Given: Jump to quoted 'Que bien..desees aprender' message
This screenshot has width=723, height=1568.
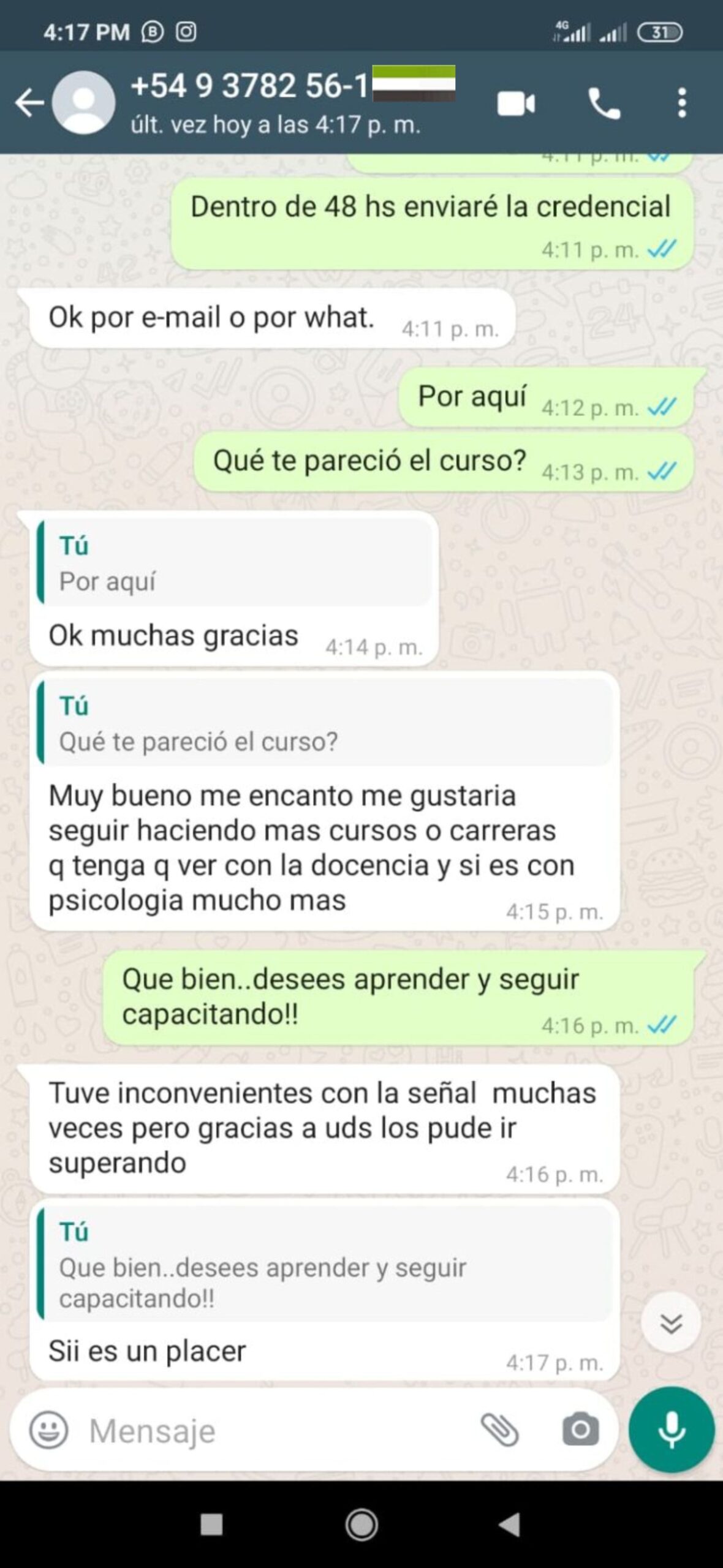Looking at the screenshot, I should tap(325, 1265).
